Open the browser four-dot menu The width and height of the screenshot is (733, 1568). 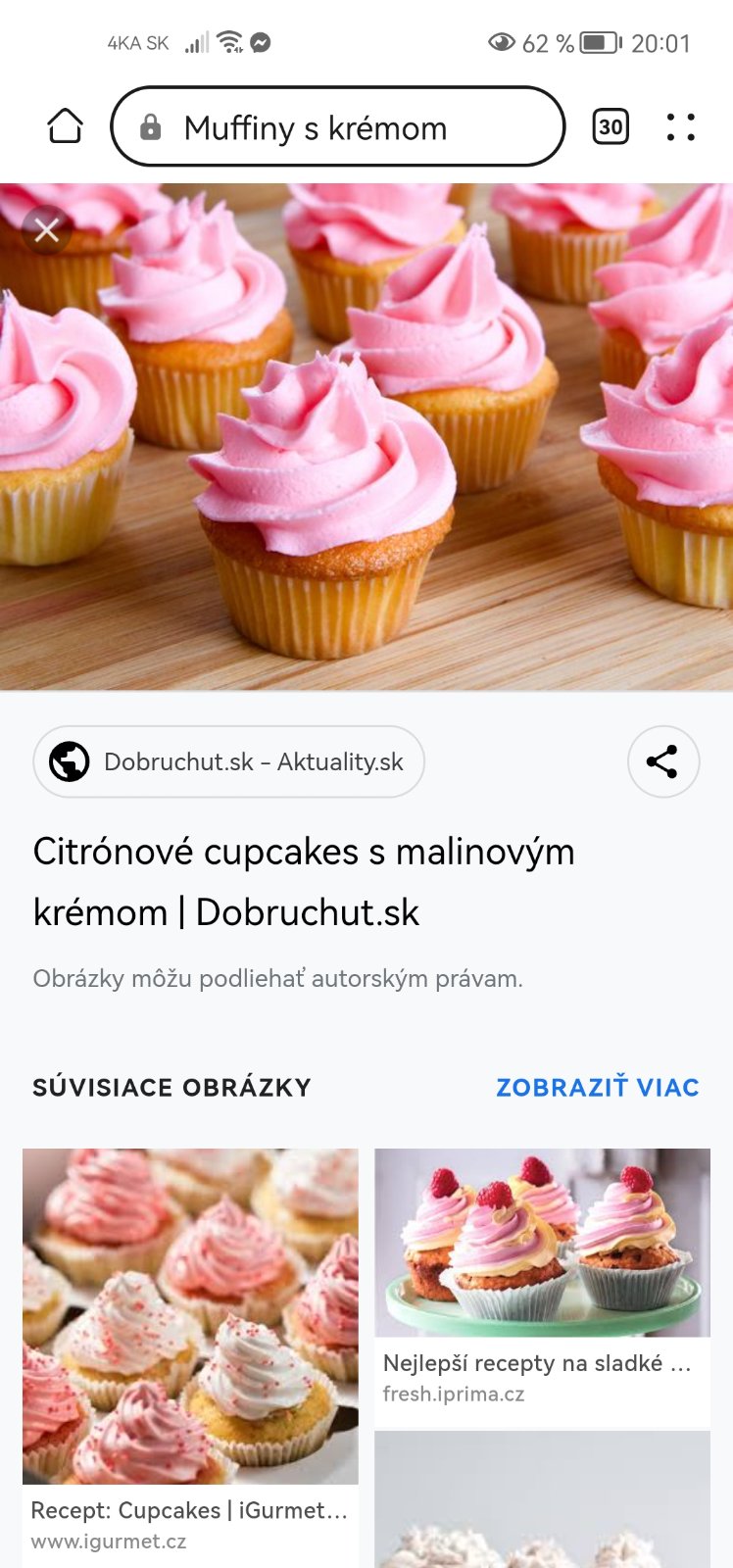coord(681,127)
